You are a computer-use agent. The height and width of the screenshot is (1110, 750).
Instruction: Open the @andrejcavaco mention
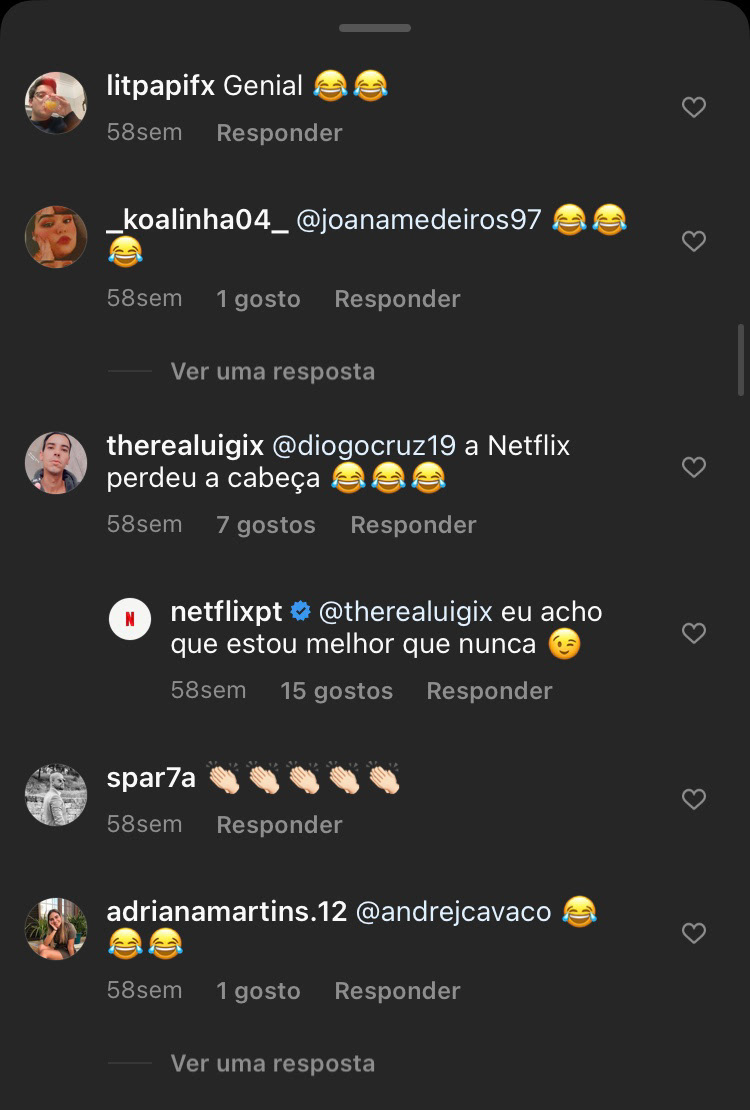pyautogui.click(x=453, y=912)
